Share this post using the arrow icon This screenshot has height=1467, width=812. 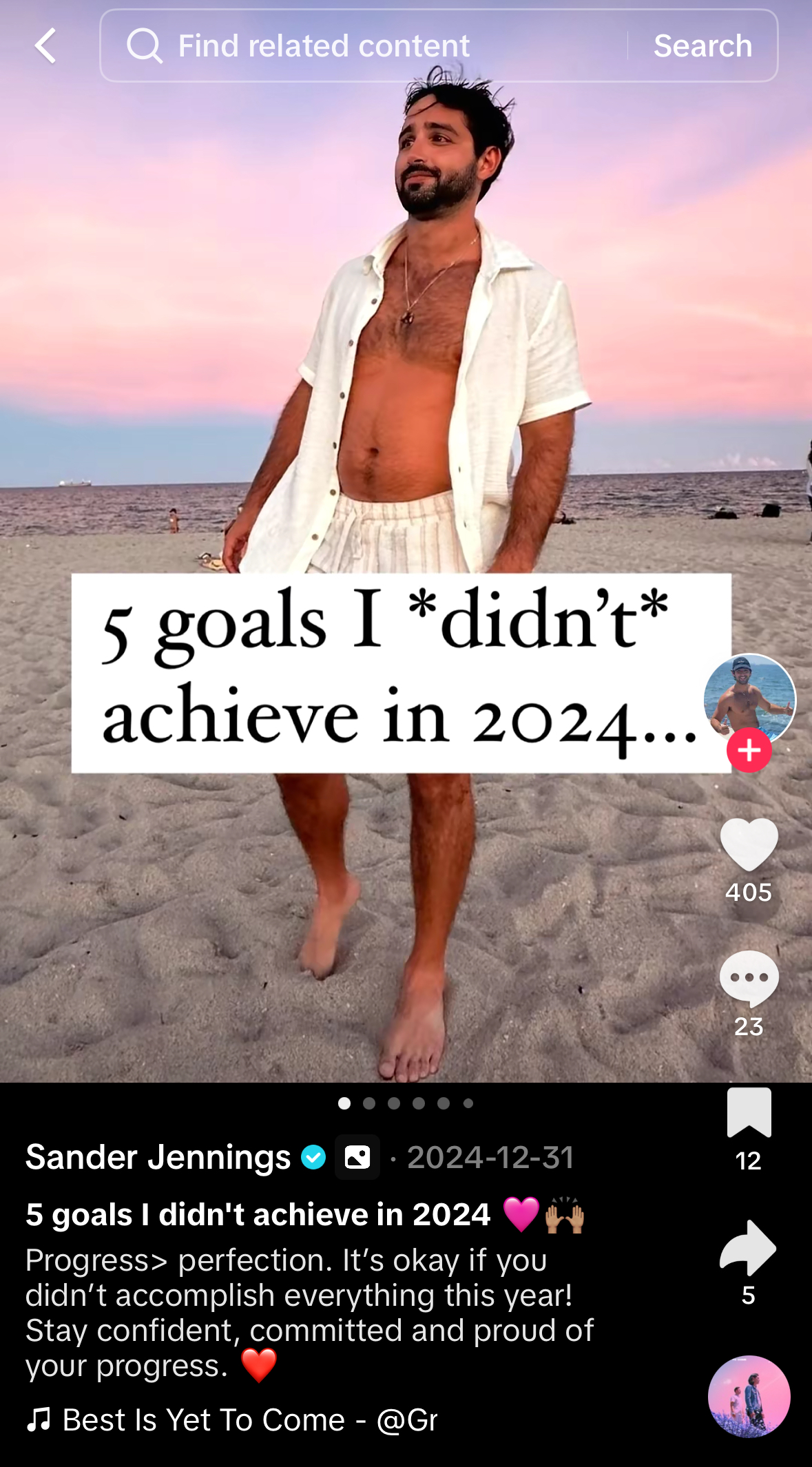coord(749,1248)
